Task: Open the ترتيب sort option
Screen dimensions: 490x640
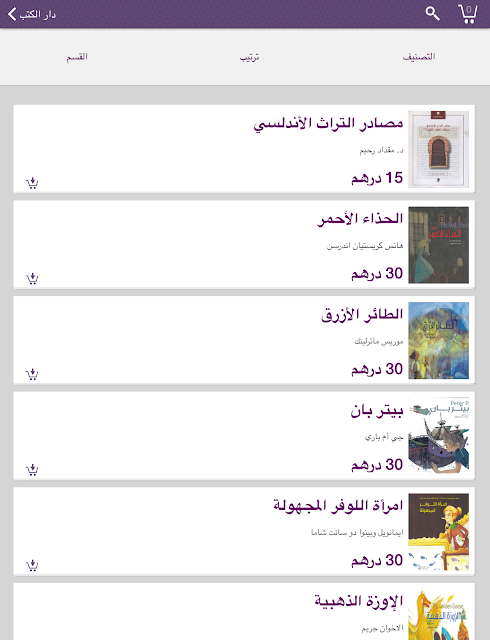Action: click(x=249, y=57)
